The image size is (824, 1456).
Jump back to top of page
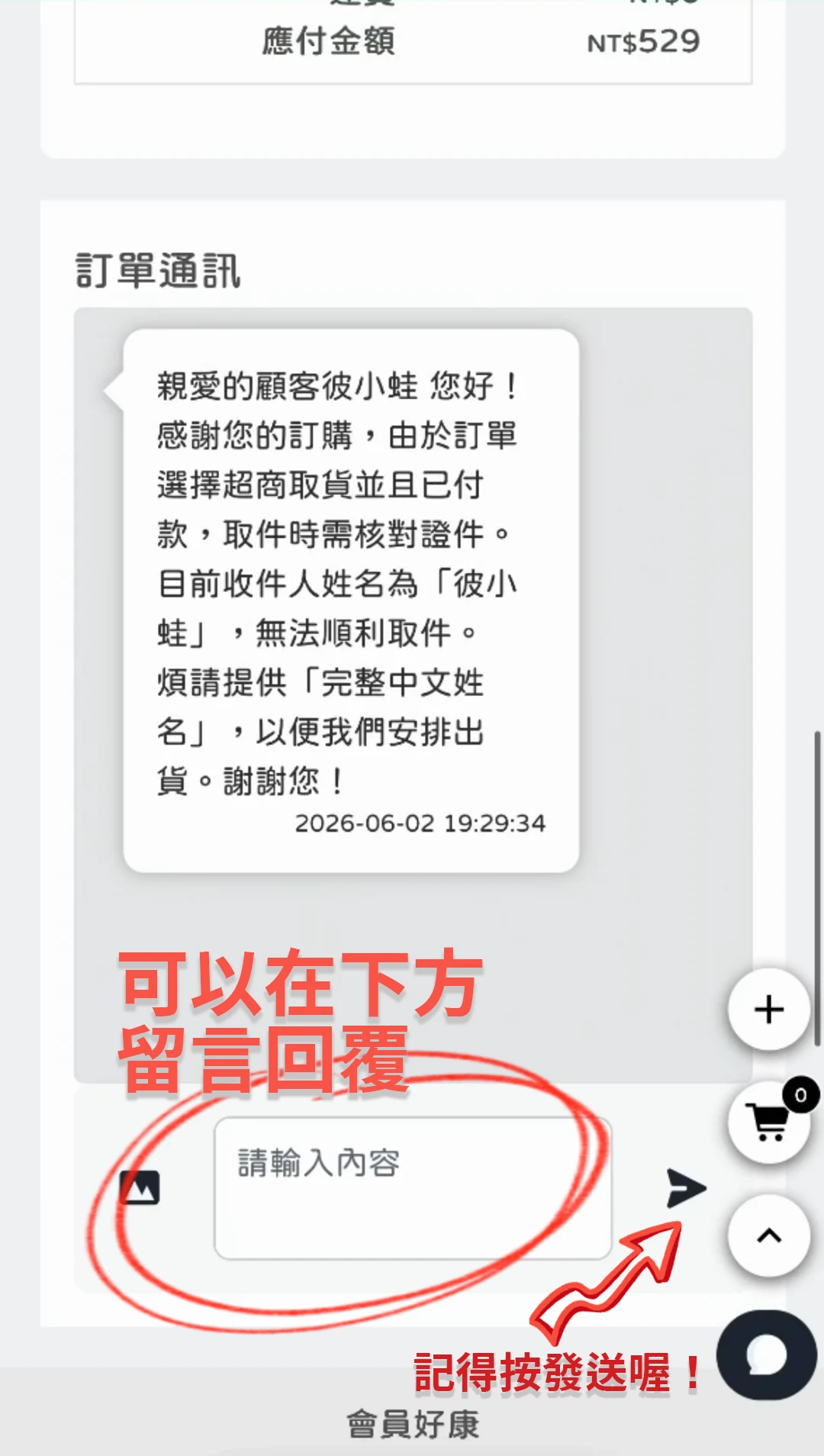point(769,1235)
